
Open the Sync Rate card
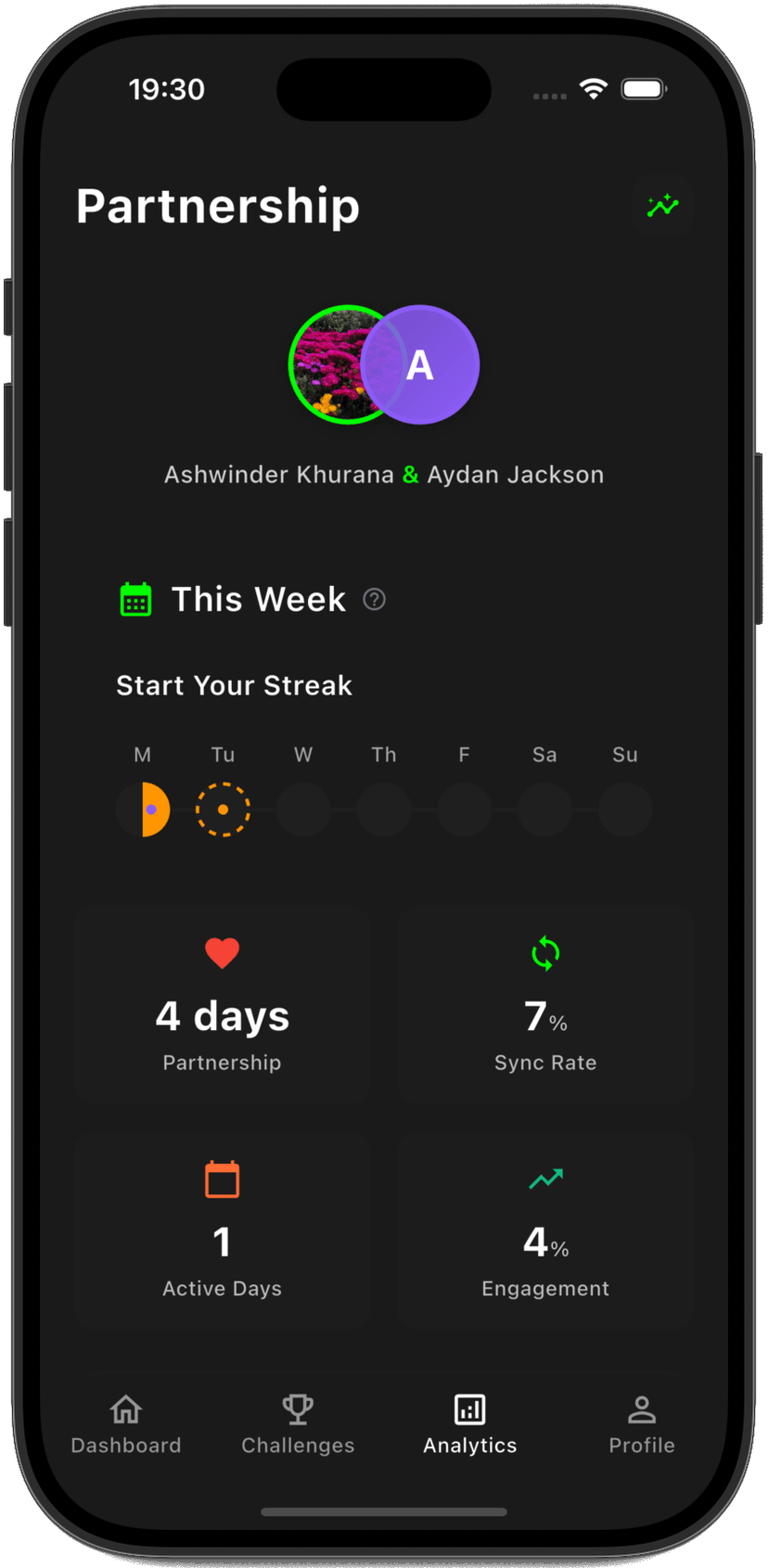tap(545, 1006)
